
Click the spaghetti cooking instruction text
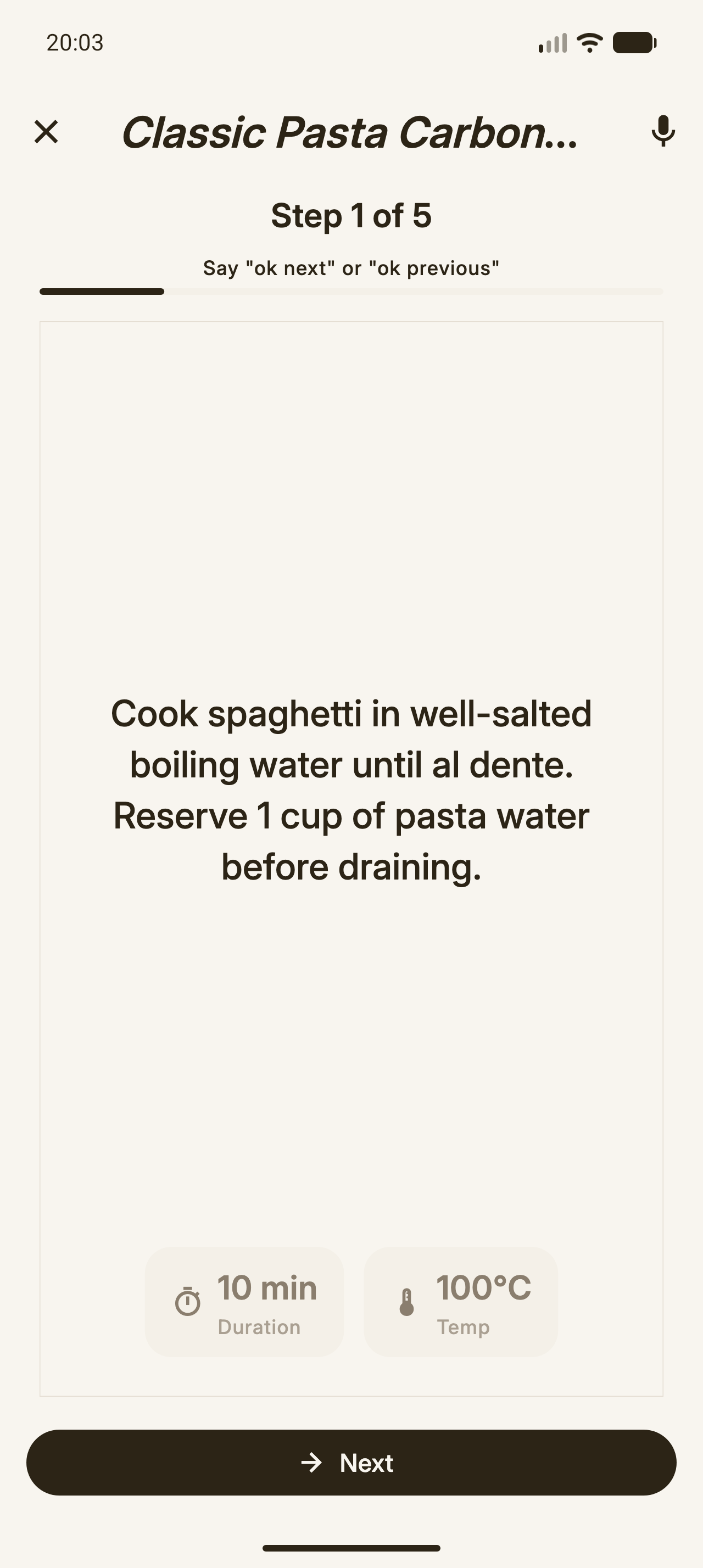(351, 791)
